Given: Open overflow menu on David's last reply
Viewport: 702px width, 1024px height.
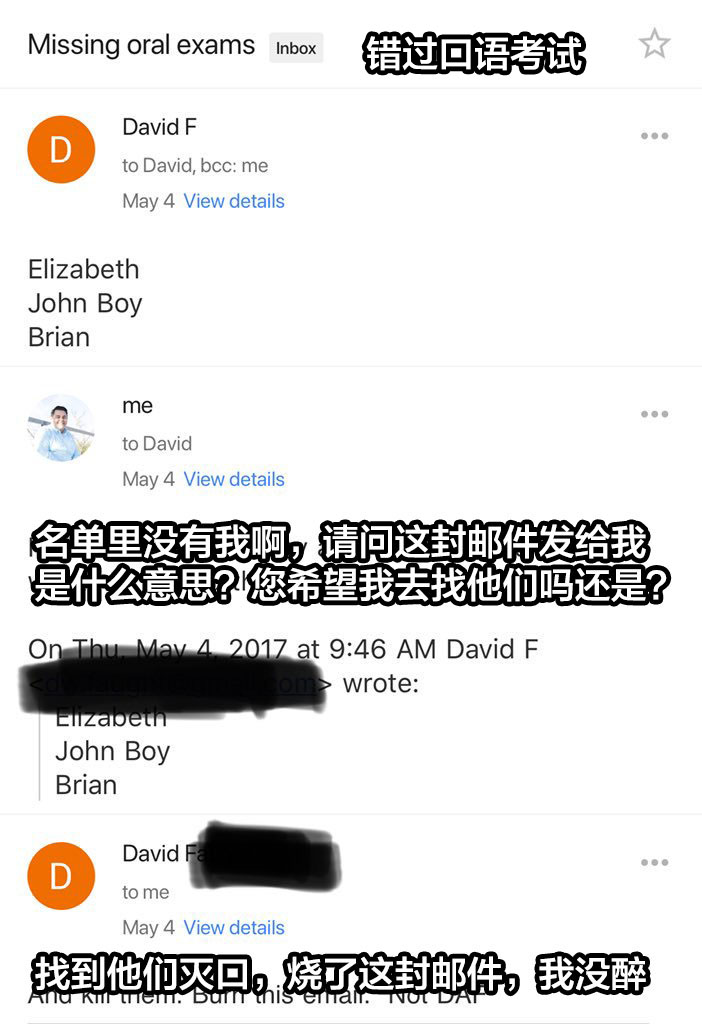Looking at the screenshot, I should [654, 863].
